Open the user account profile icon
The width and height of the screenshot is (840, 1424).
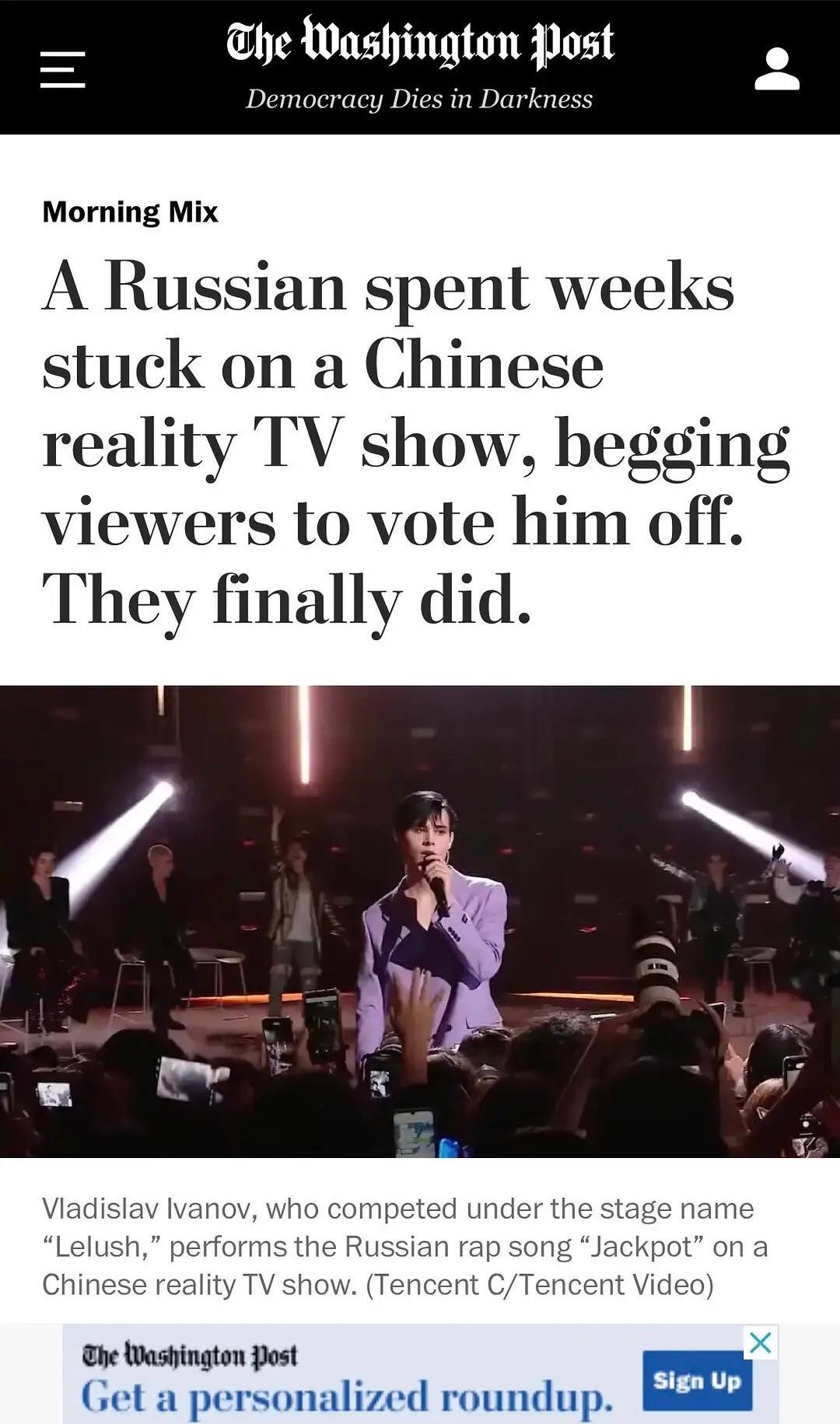point(777,69)
